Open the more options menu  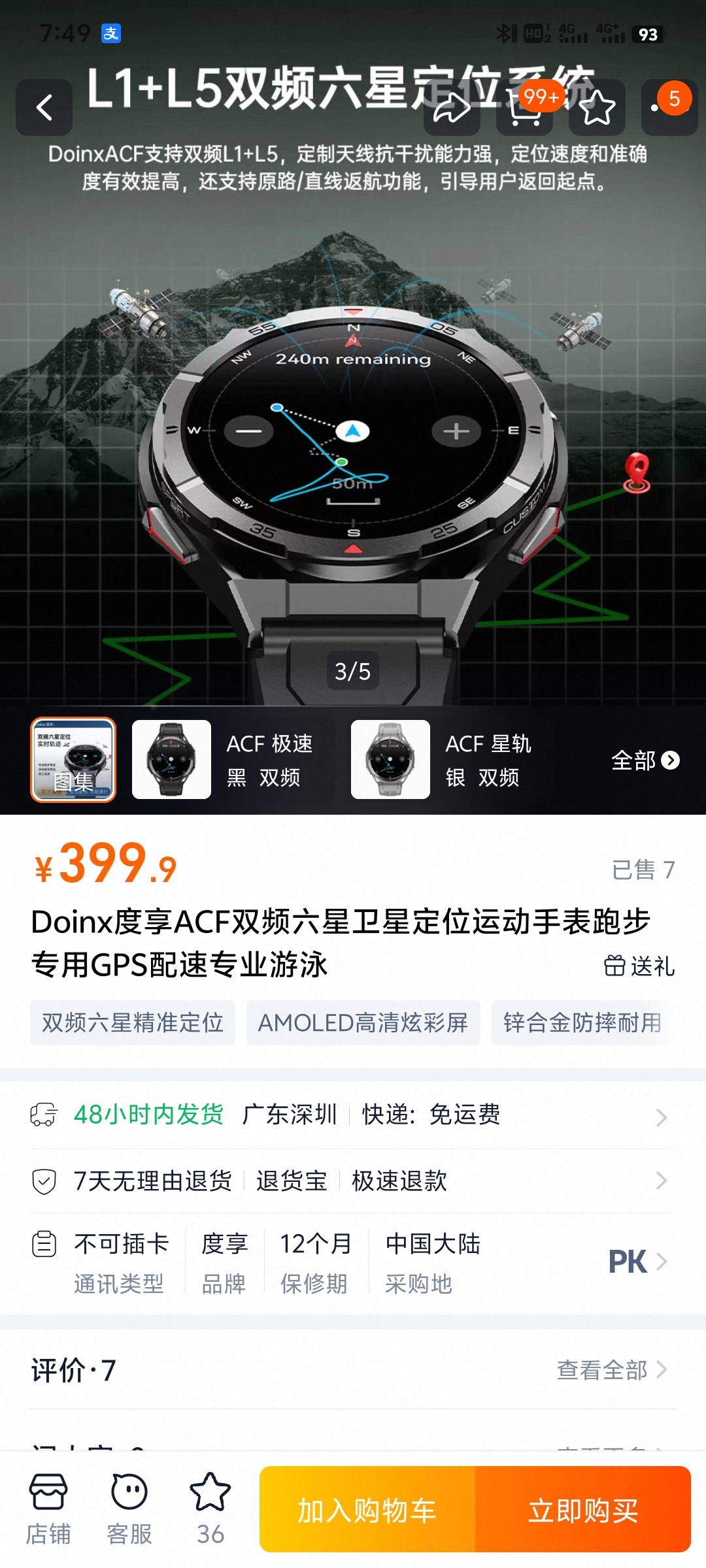coord(669,108)
